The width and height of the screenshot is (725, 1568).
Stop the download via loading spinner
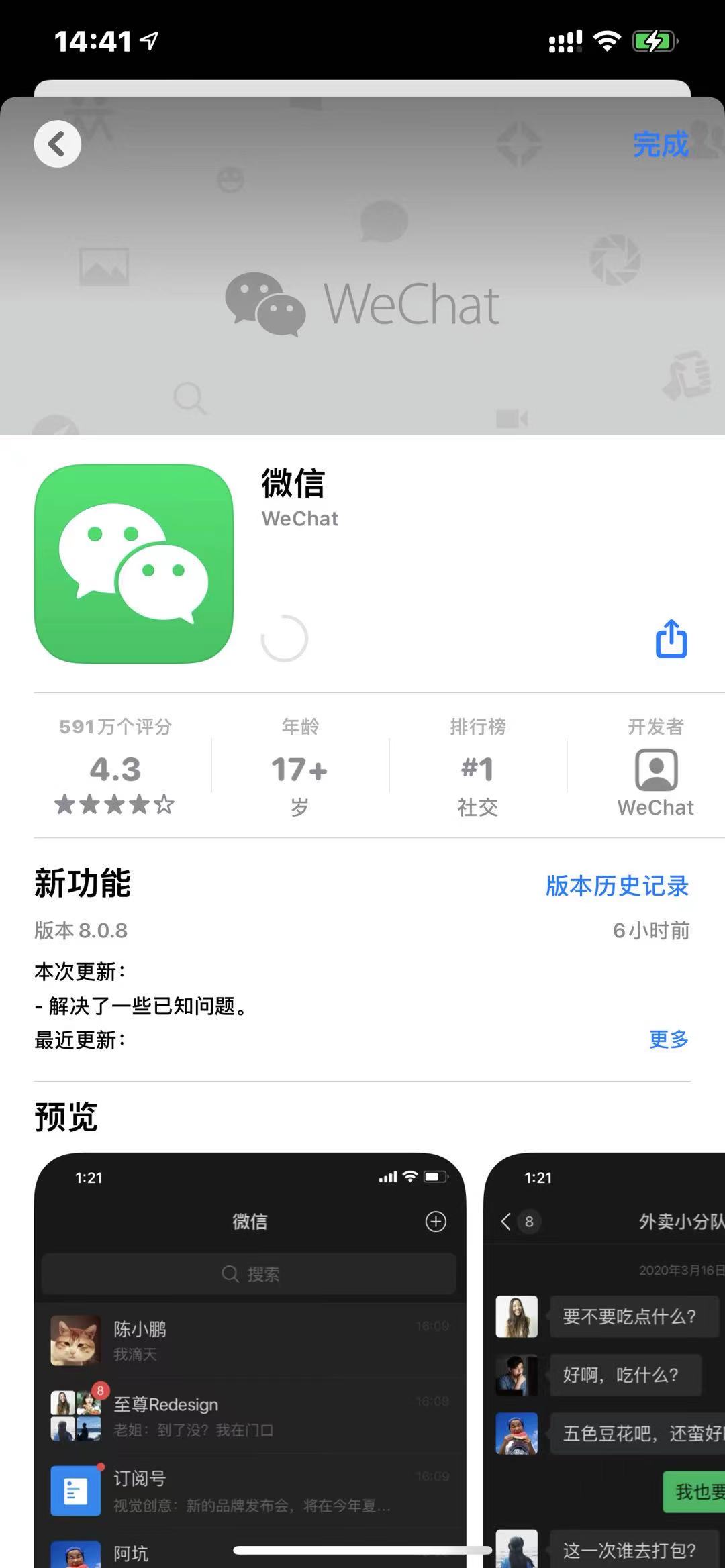pos(285,639)
